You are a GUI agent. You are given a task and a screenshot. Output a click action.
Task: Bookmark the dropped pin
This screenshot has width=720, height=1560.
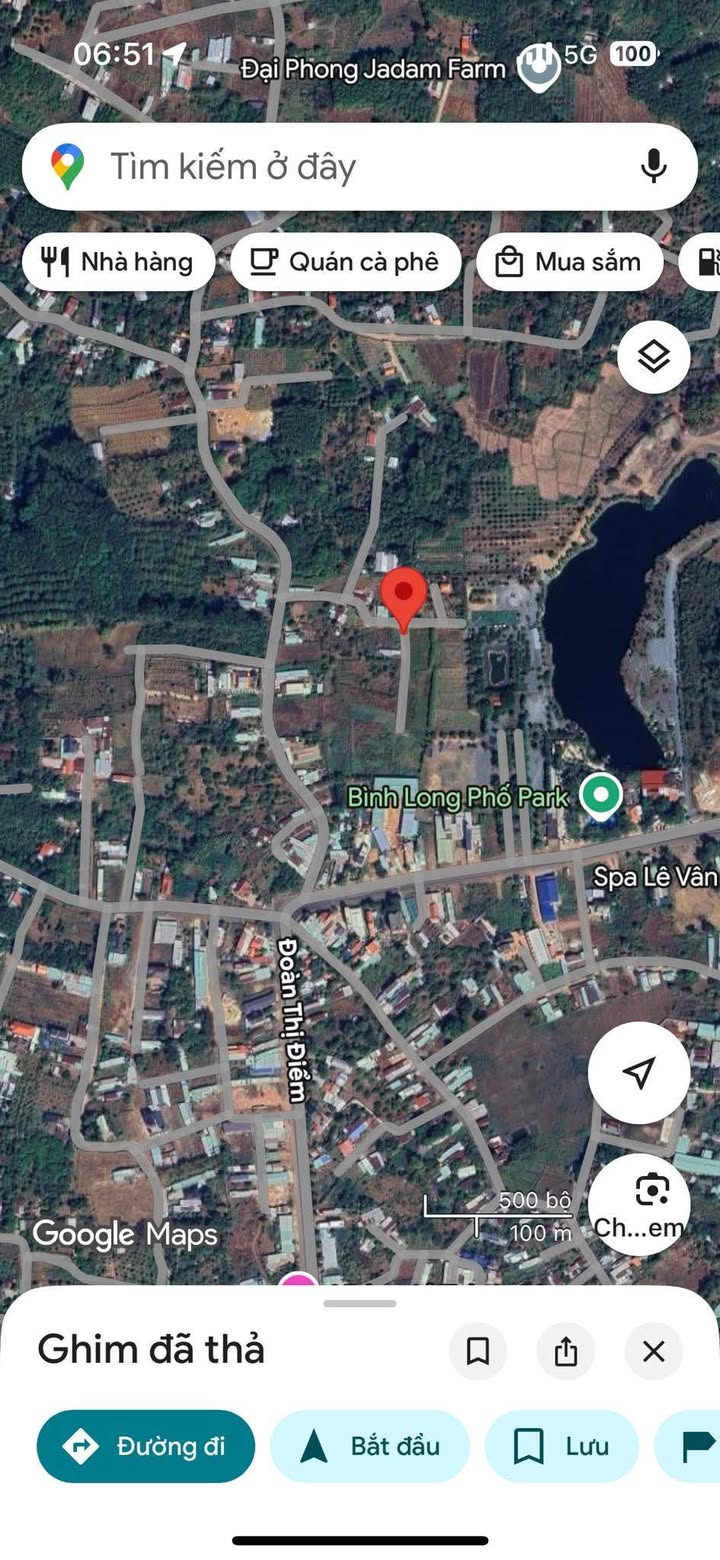pyautogui.click(x=478, y=1352)
